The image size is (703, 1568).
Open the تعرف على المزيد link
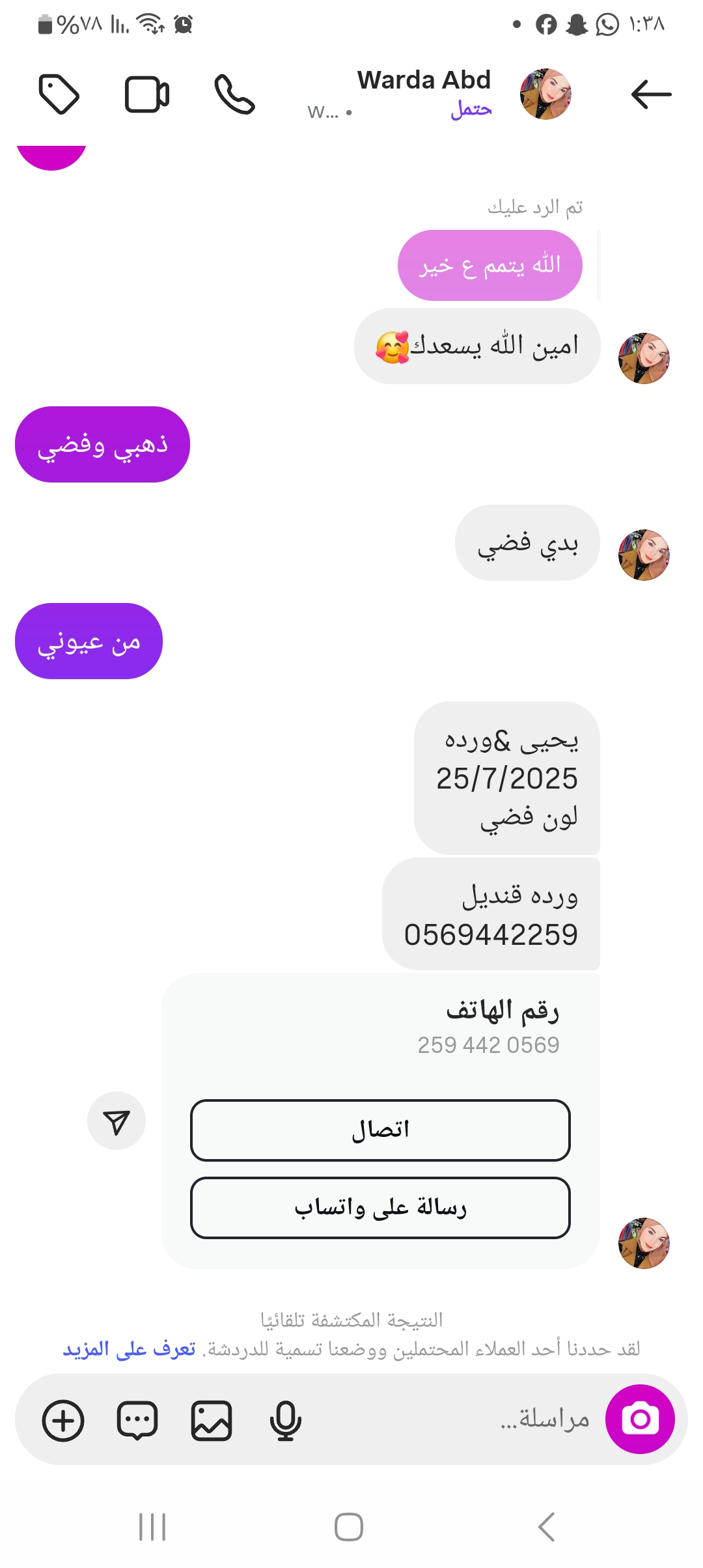[x=130, y=1349]
